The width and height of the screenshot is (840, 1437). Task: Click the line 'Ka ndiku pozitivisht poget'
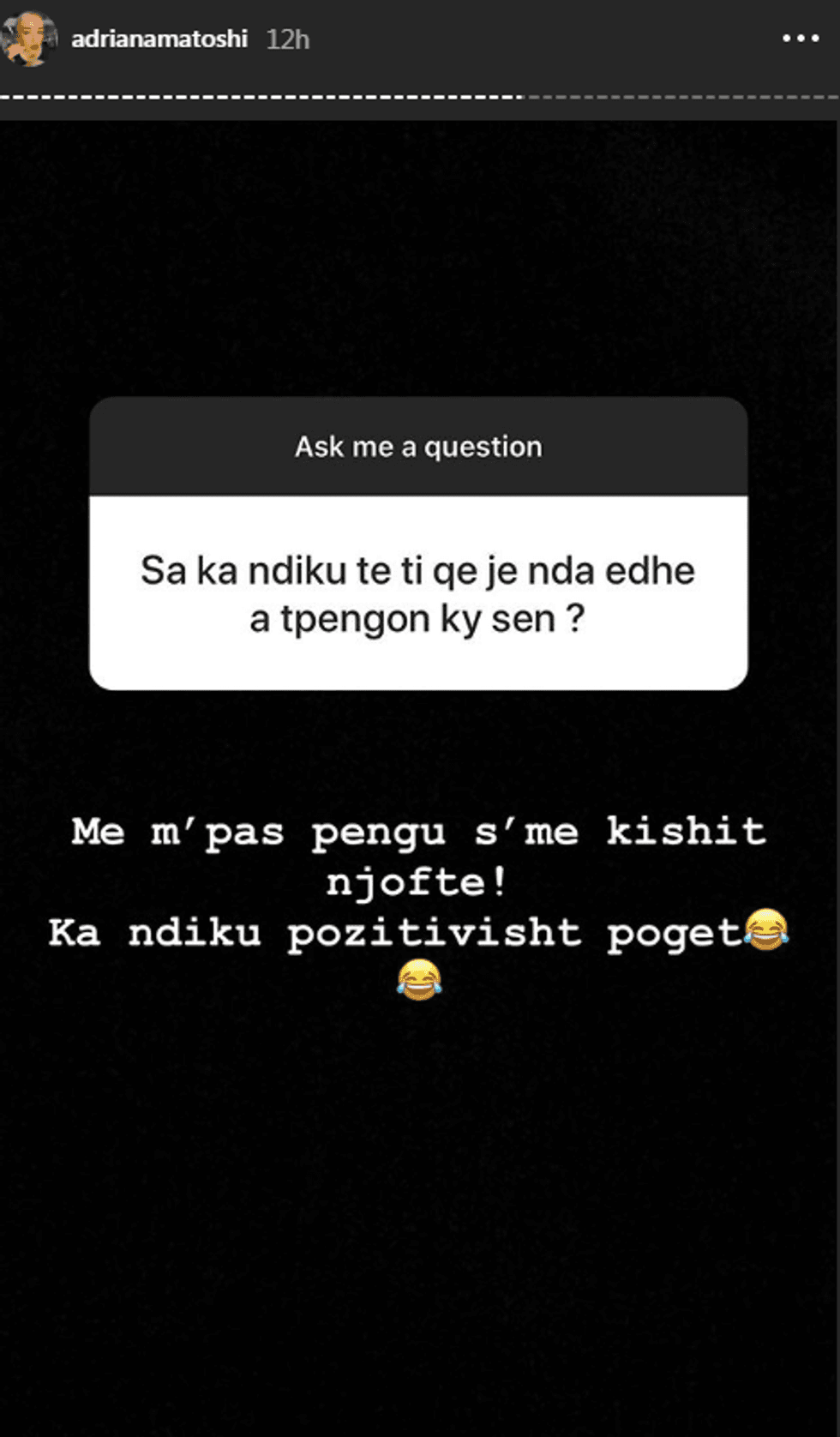pyautogui.click(x=403, y=932)
